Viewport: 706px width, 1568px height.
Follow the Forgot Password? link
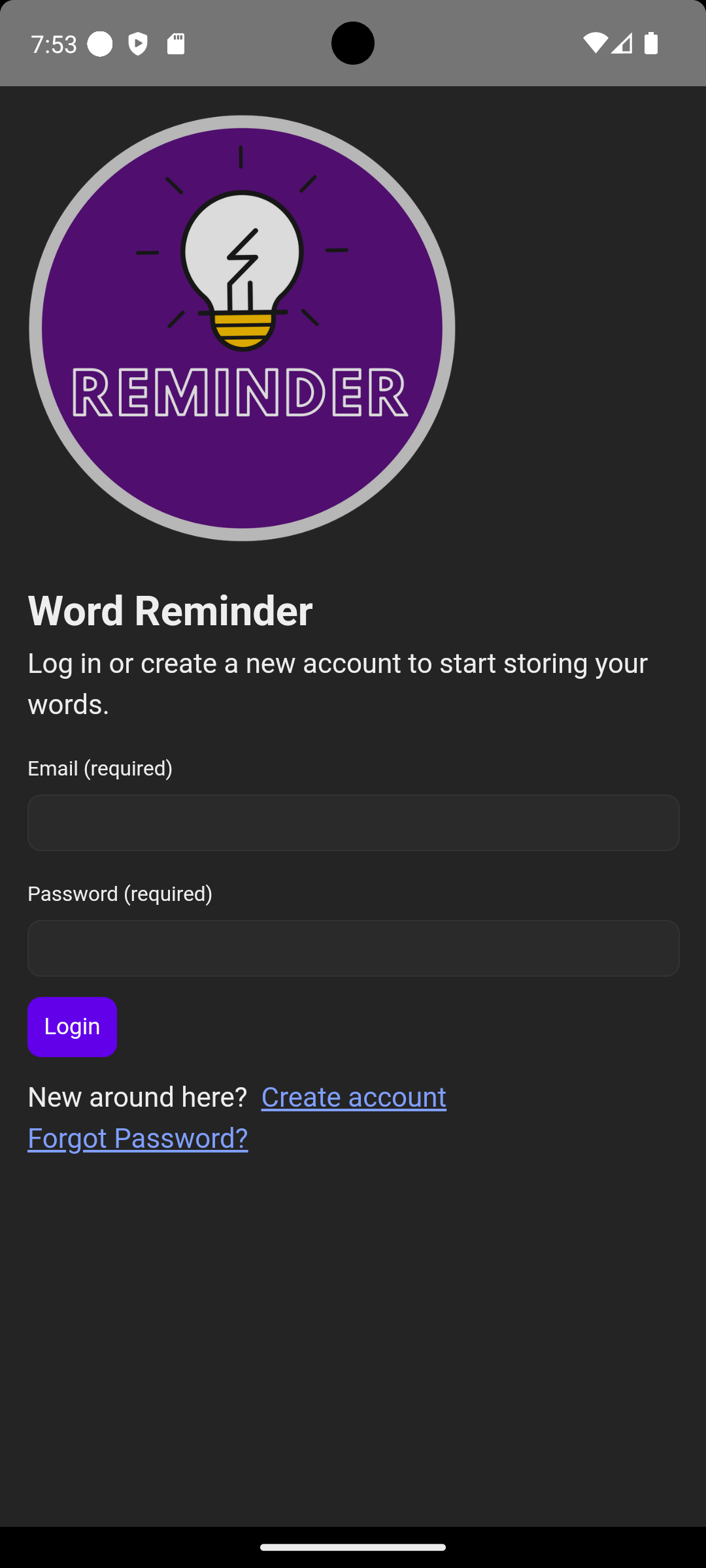[x=138, y=1138]
